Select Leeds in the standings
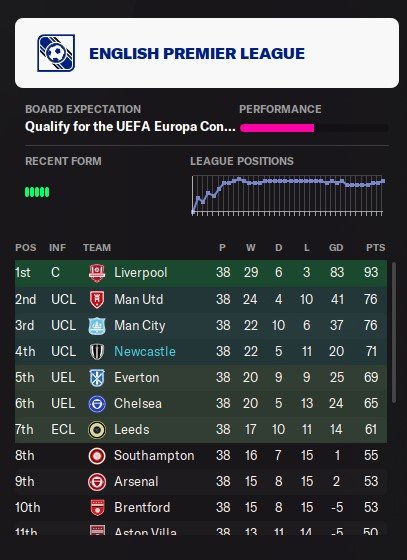Screen dimensions: 407x560 [201, 430]
